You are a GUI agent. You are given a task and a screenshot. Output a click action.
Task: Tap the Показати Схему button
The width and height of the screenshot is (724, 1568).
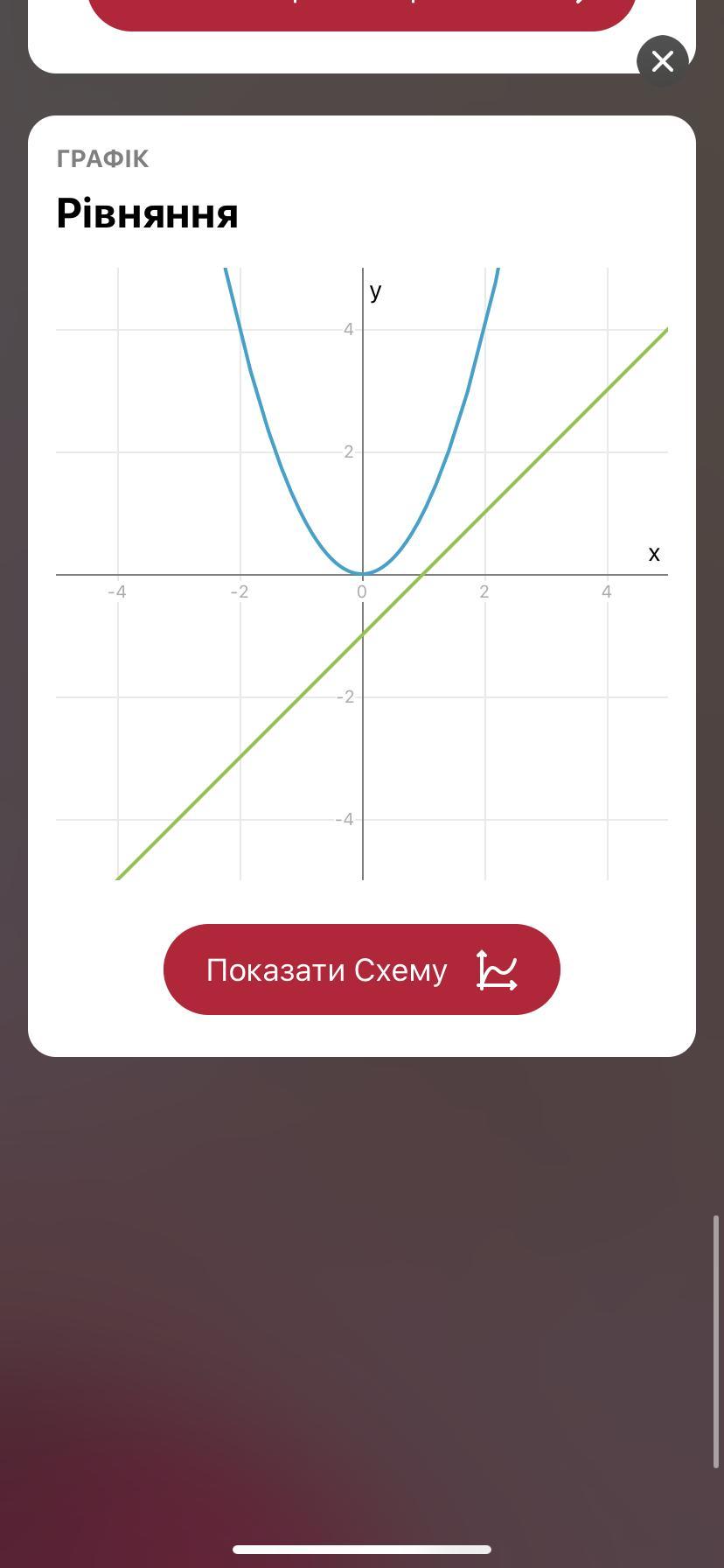click(x=361, y=969)
